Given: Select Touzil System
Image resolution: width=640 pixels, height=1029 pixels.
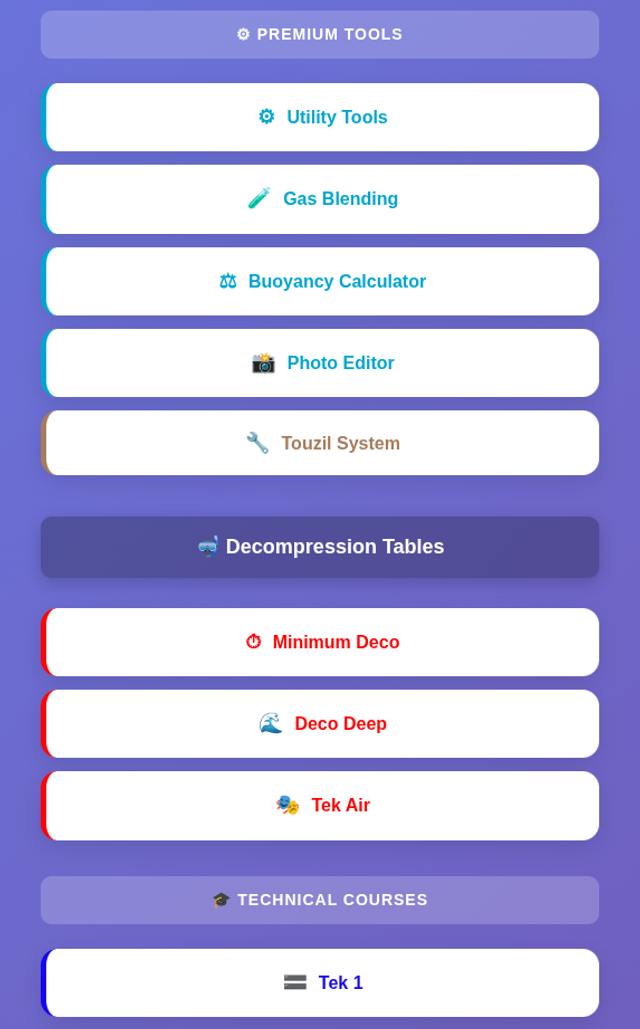Looking at the screenshot, I should pos(321,443).
